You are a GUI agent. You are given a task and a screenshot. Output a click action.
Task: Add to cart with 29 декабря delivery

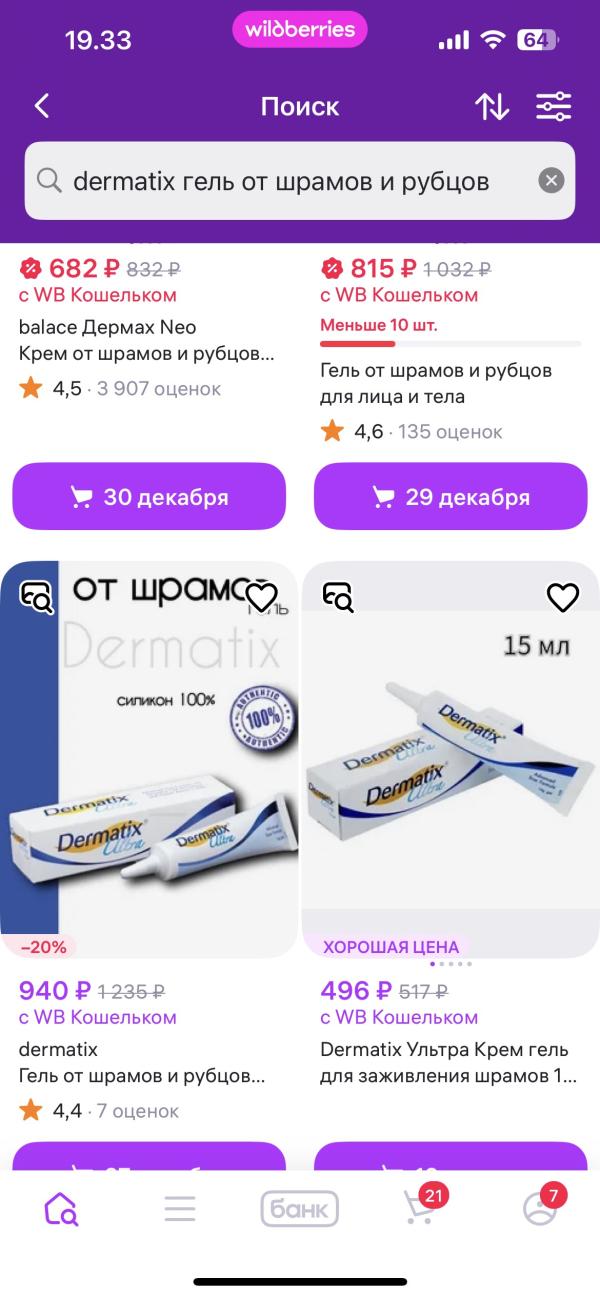point(450,497)
